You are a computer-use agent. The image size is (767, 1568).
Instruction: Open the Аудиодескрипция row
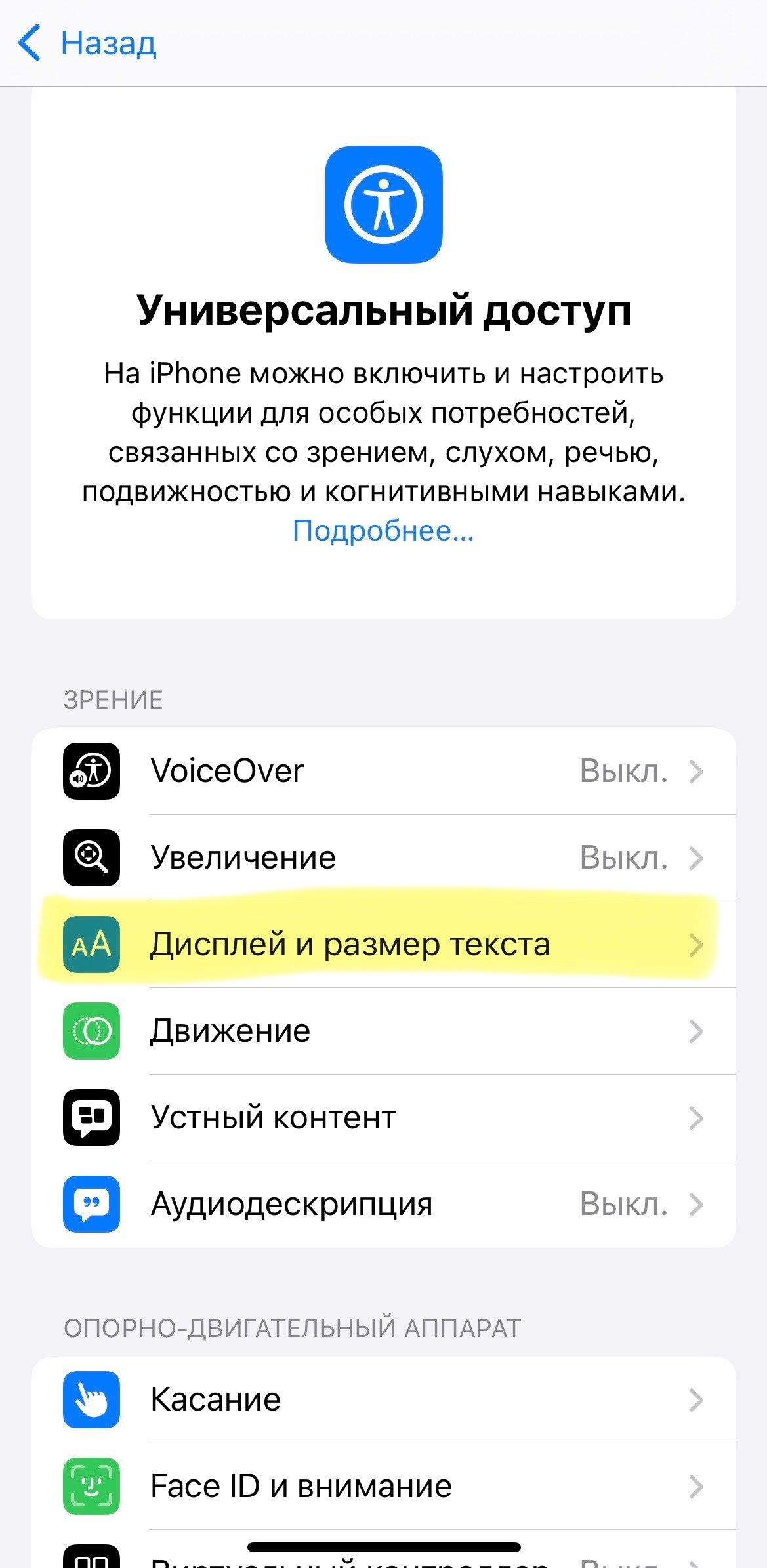pyautogui.click(x=383, y=1204)
